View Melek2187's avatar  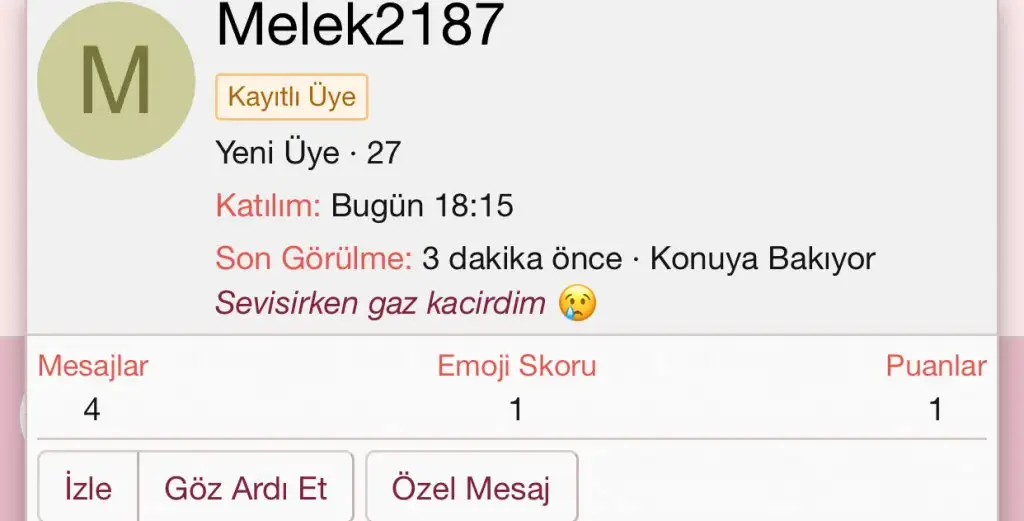pyautogui.click(x=115, y=81)
